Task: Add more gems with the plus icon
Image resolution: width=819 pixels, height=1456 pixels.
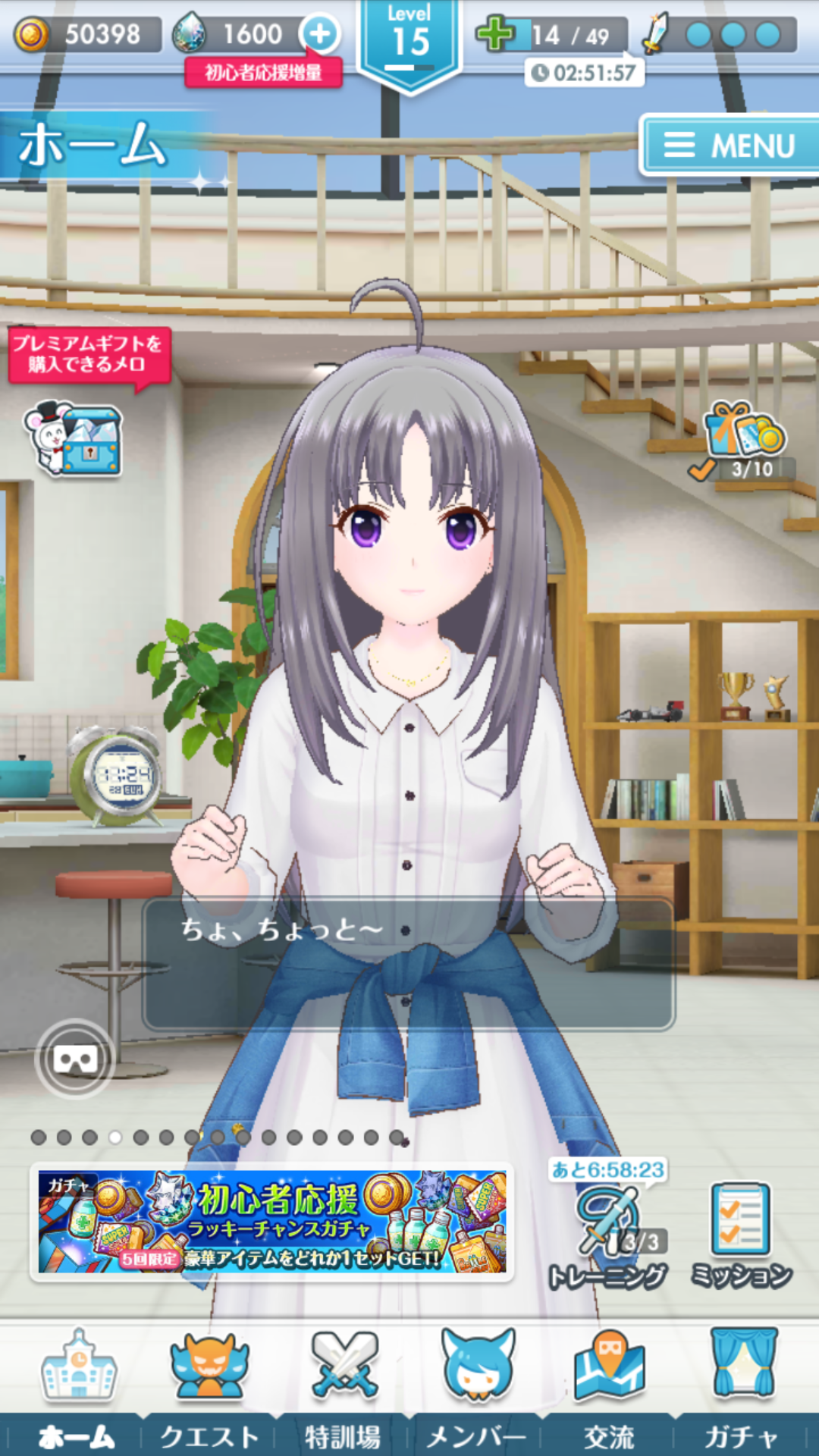Action: [x=319, y=34]
